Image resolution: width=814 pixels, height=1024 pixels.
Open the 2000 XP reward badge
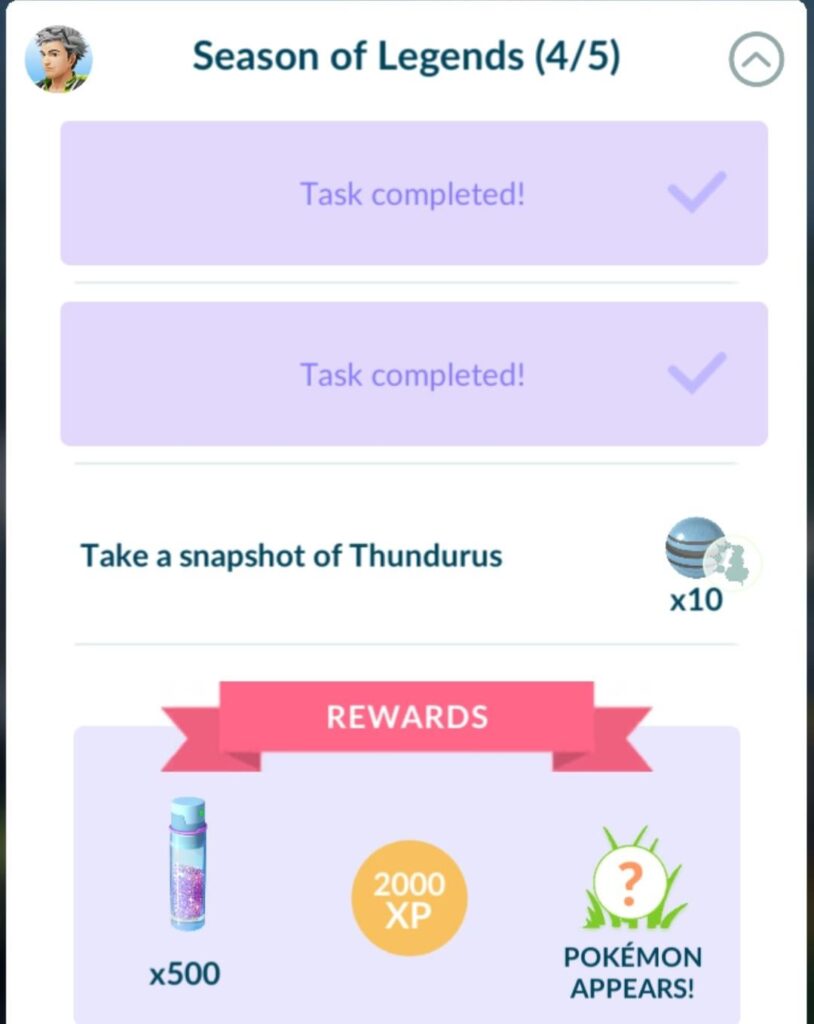409,895
